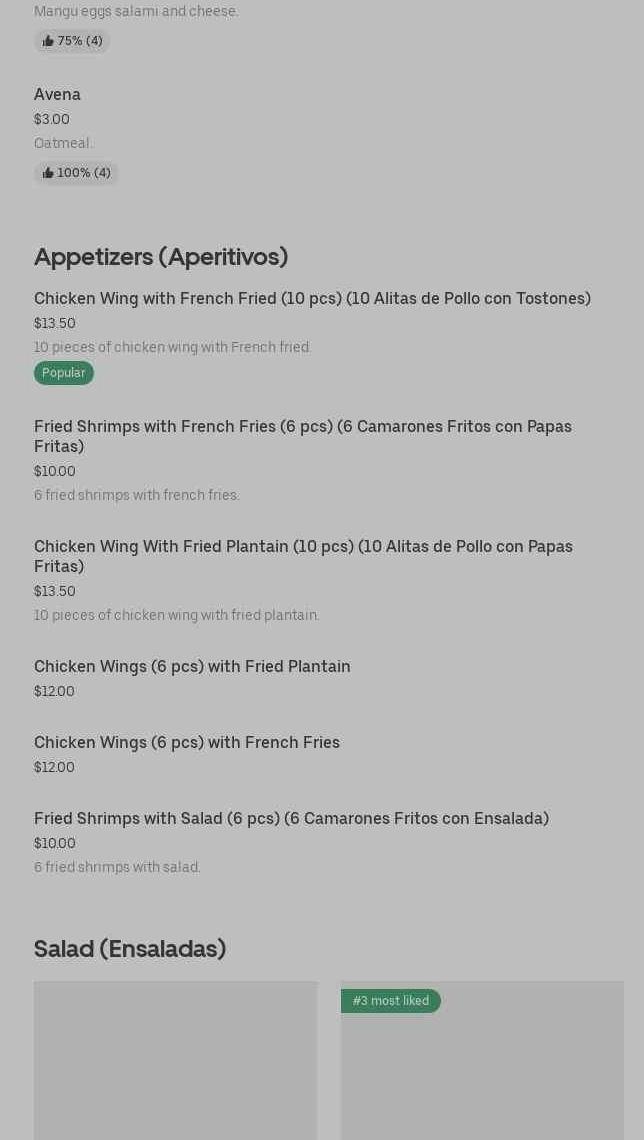Open the Mangu eggs salami and cheese item
The height and width of the screenshot is (1140, 644).
click(136, 12)
